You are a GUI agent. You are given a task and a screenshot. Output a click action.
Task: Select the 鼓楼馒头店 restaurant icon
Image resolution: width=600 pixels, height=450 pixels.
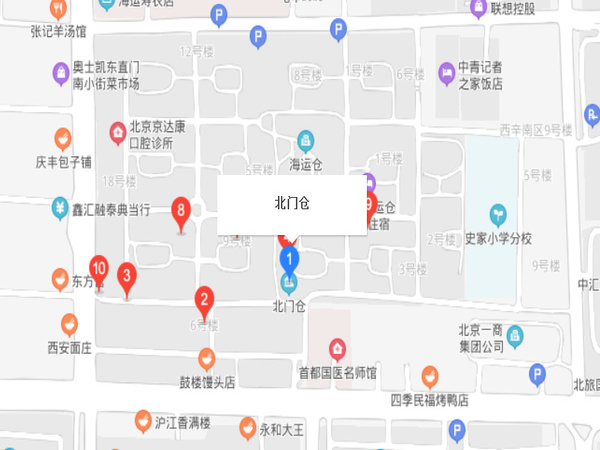[206, 357]
